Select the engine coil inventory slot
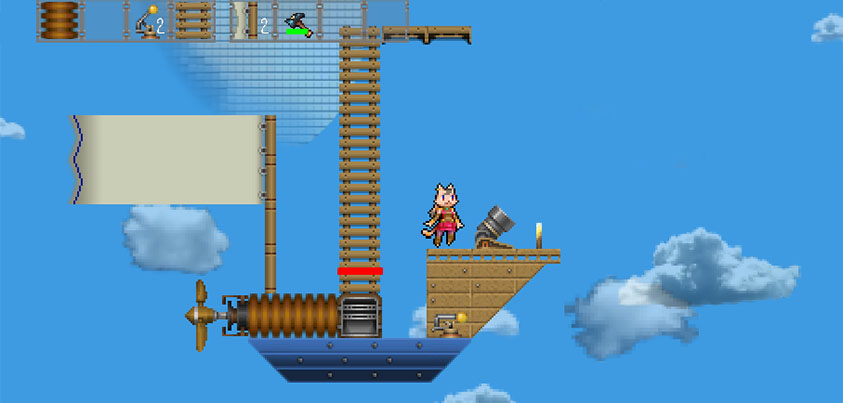 pos(59,20)
